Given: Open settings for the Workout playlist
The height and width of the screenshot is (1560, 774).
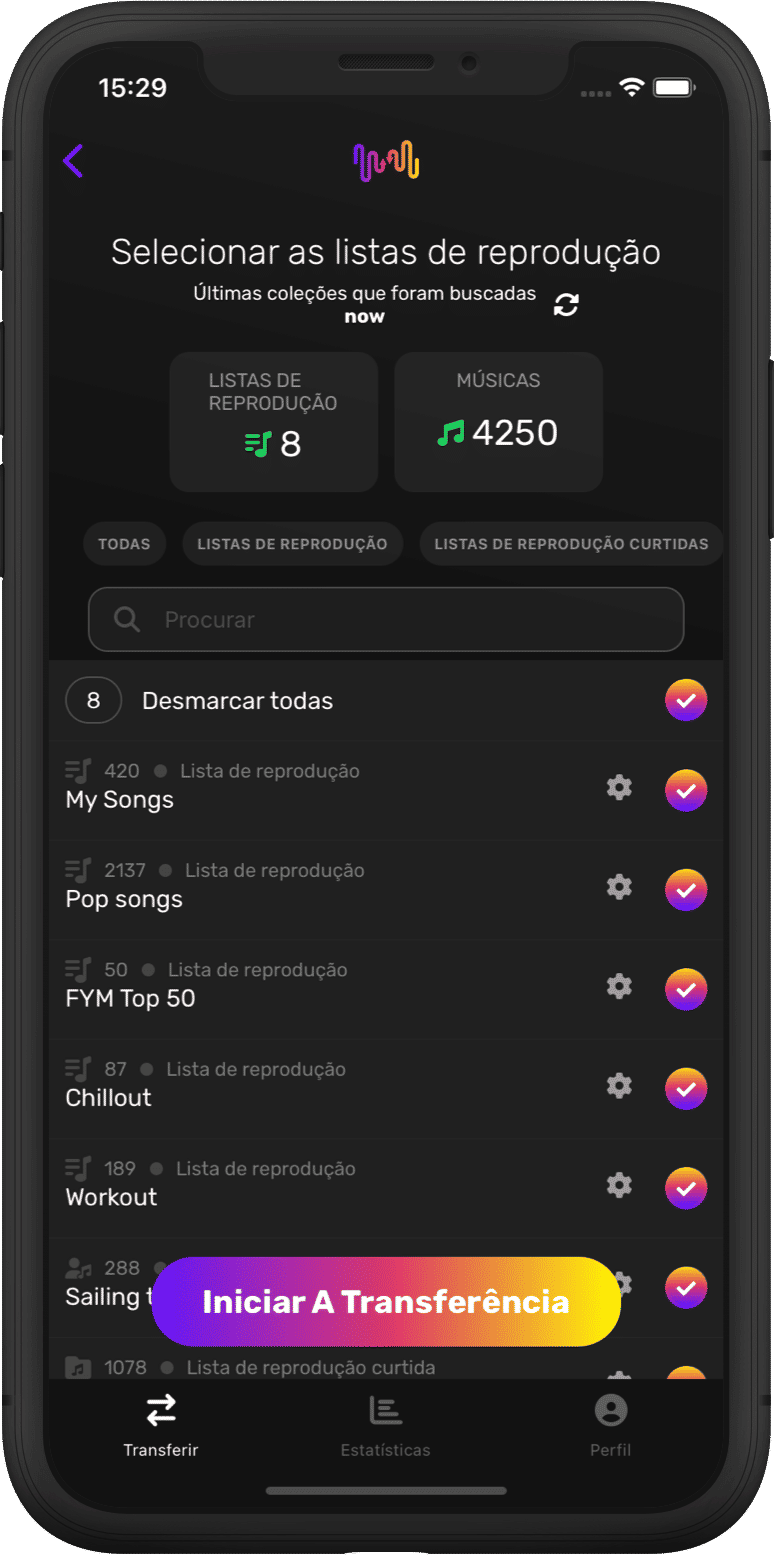Looking at the screenshot, I should pos(618,1185).
